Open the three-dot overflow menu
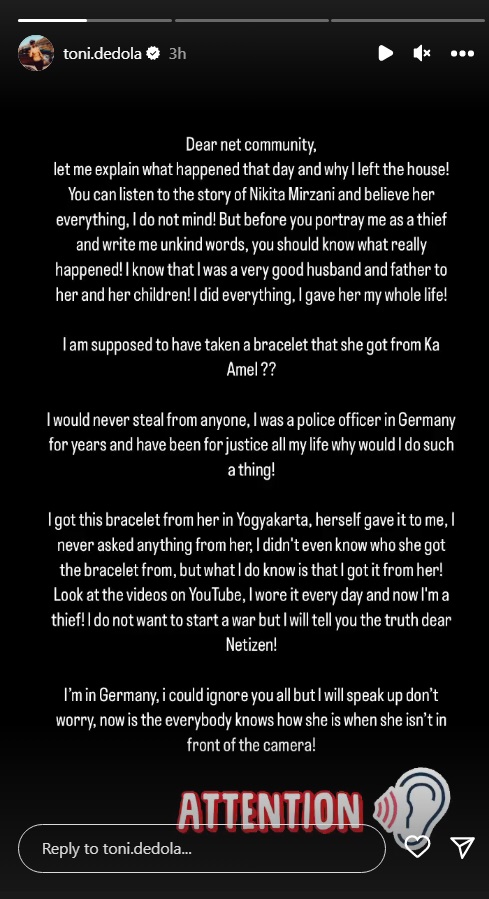Viewport: 489px width, 899px height. [x=462, y=53]
